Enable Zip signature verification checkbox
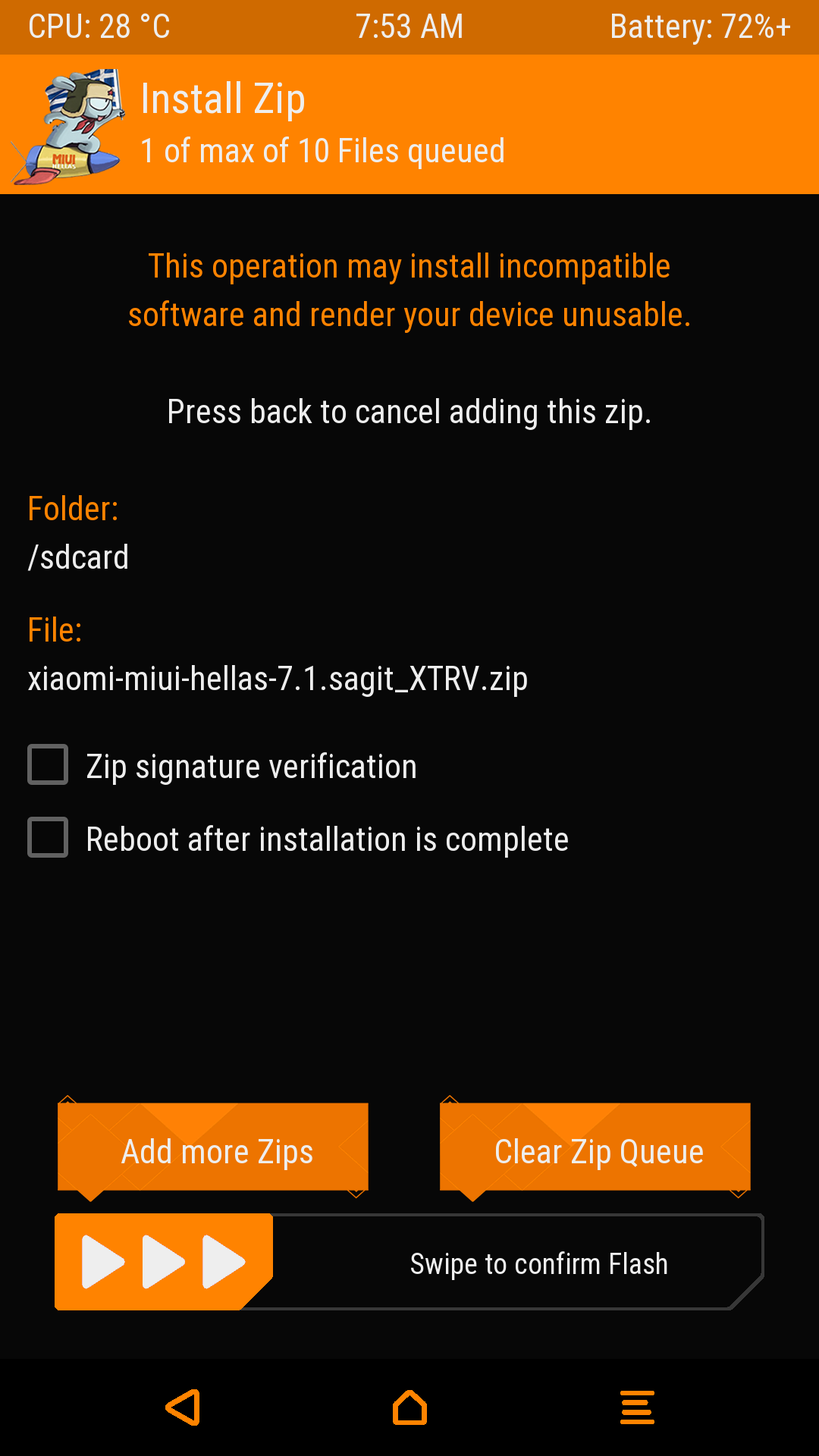 48,764
